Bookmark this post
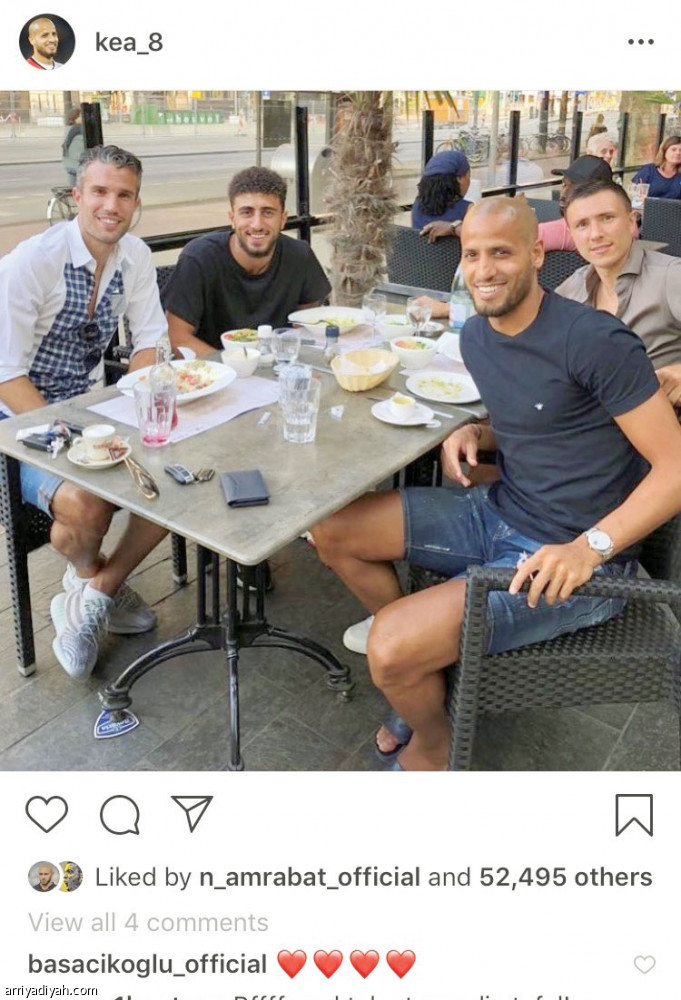 pos(634,815)
